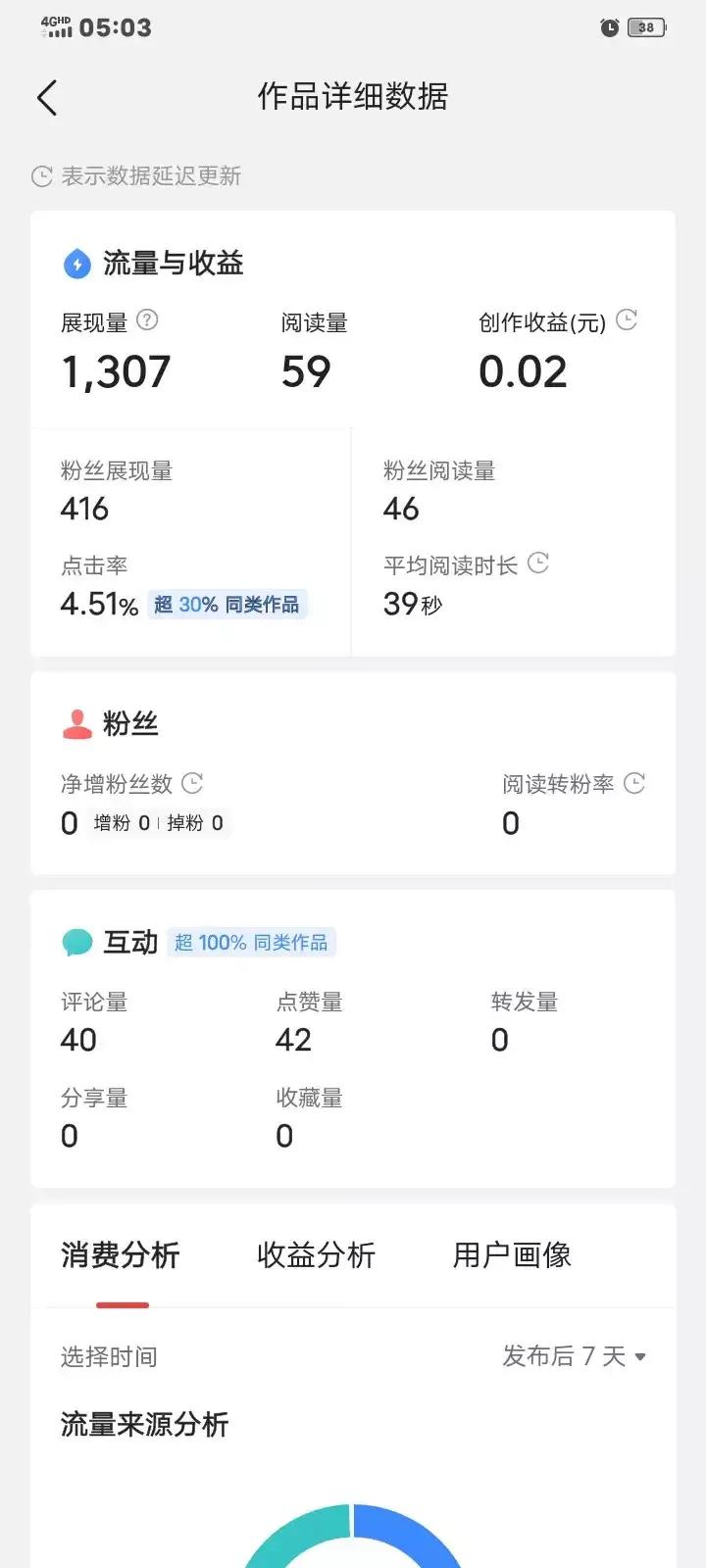The height and width of the screenshot is (1568, 706).
Task: Tap the clock icon next to 平均阅读时长
Action: [537, 563]
